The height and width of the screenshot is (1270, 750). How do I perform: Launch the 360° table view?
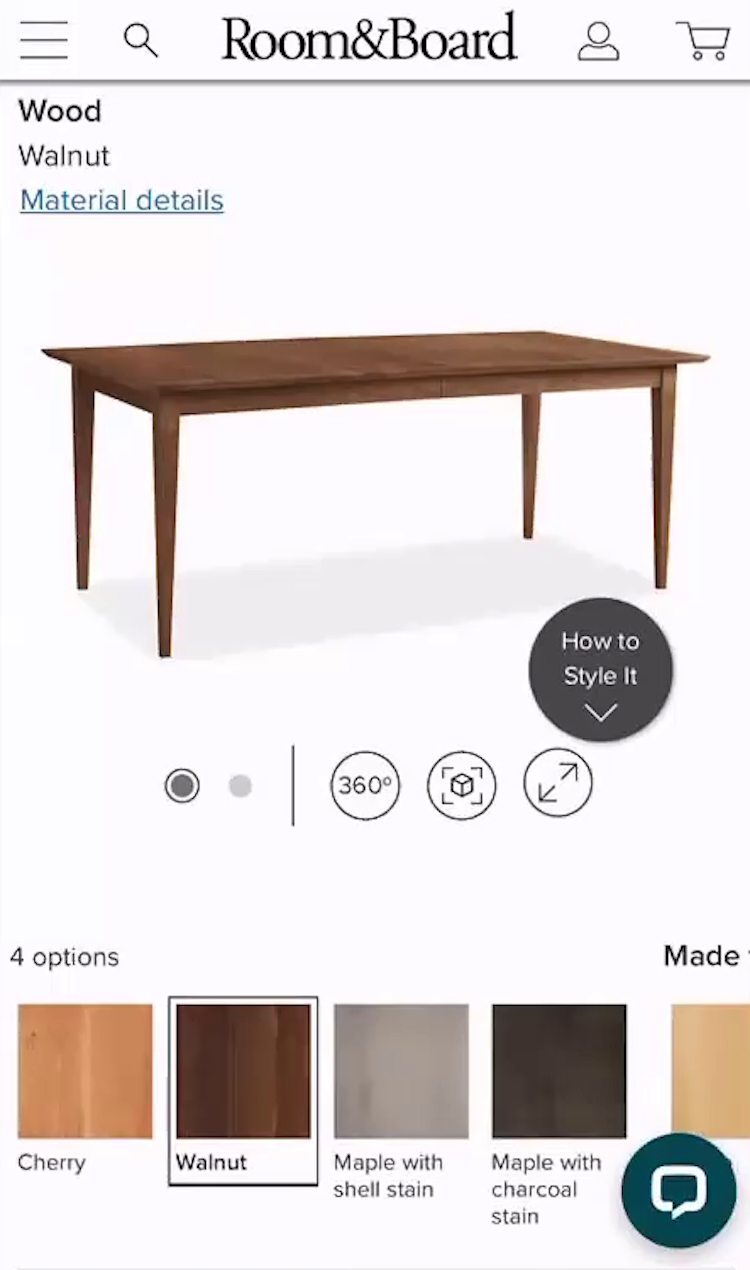tap(365, 785)
